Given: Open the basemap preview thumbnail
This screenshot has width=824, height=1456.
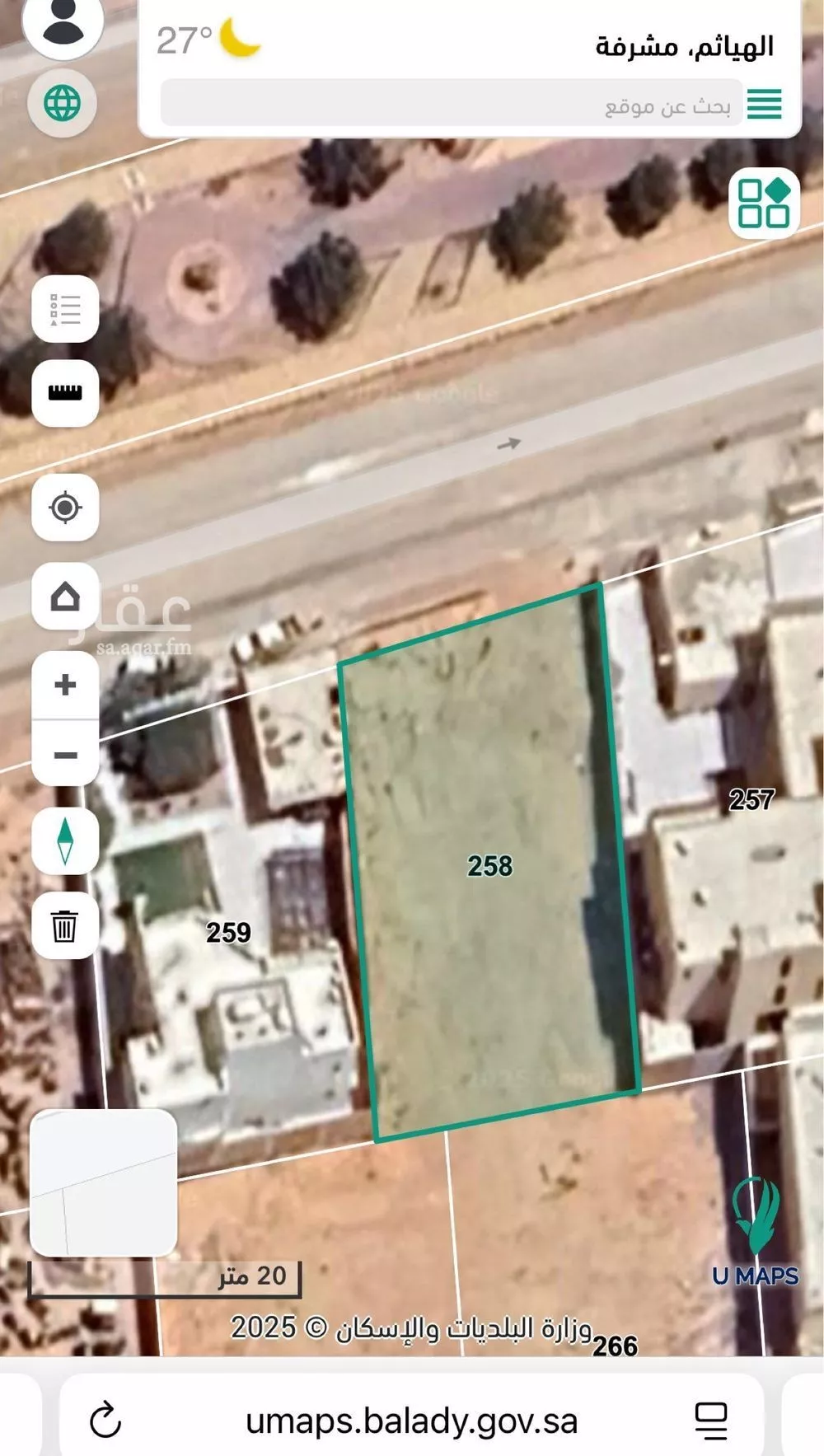Looking at the screenshot, I should pos(103,1182).
